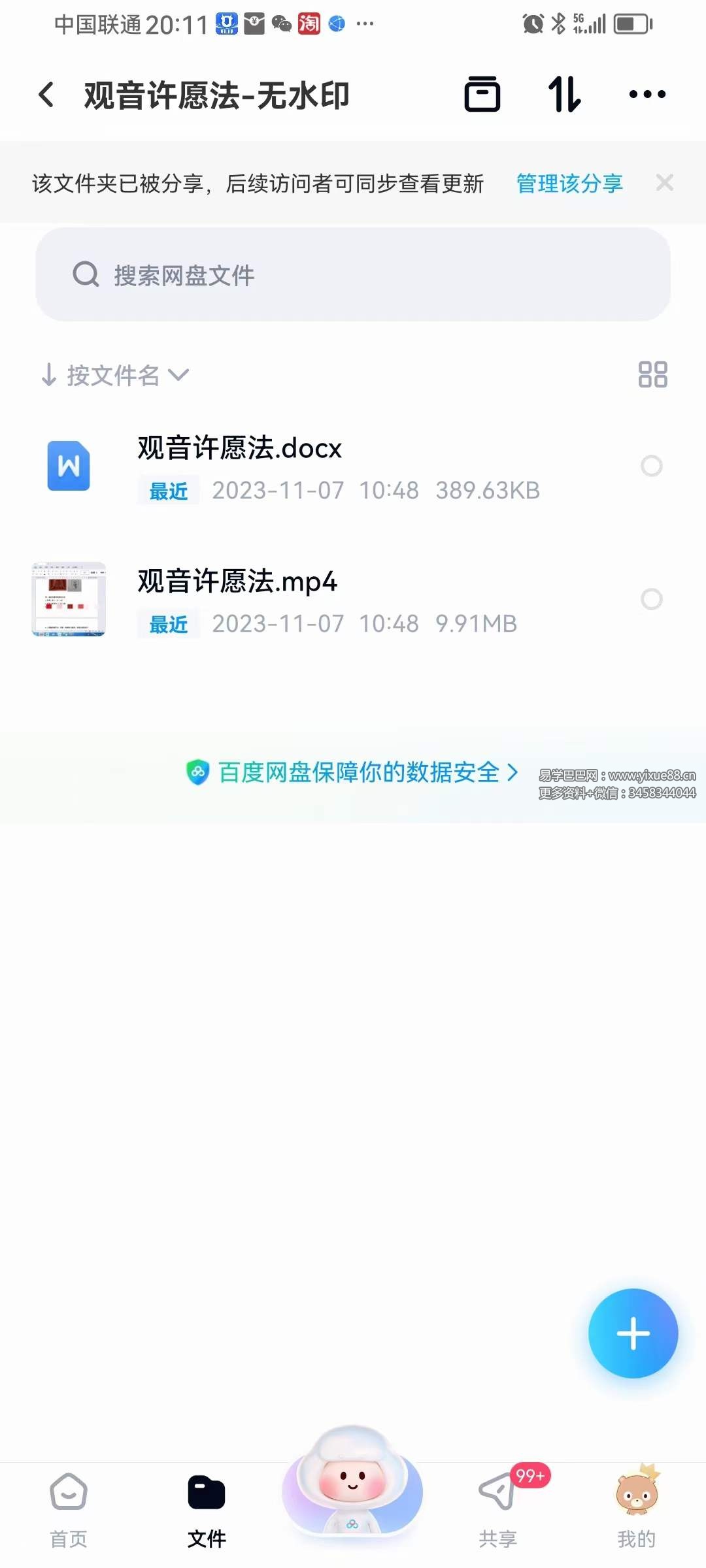Tap the search magnifier in the search bar

84,275
